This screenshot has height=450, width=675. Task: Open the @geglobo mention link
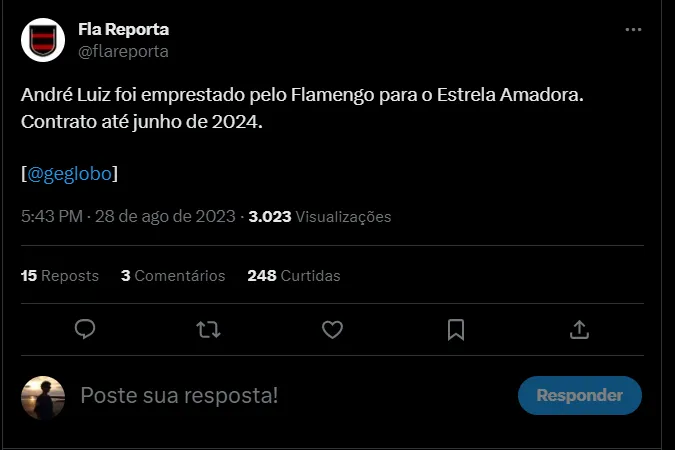pos(70,173)
